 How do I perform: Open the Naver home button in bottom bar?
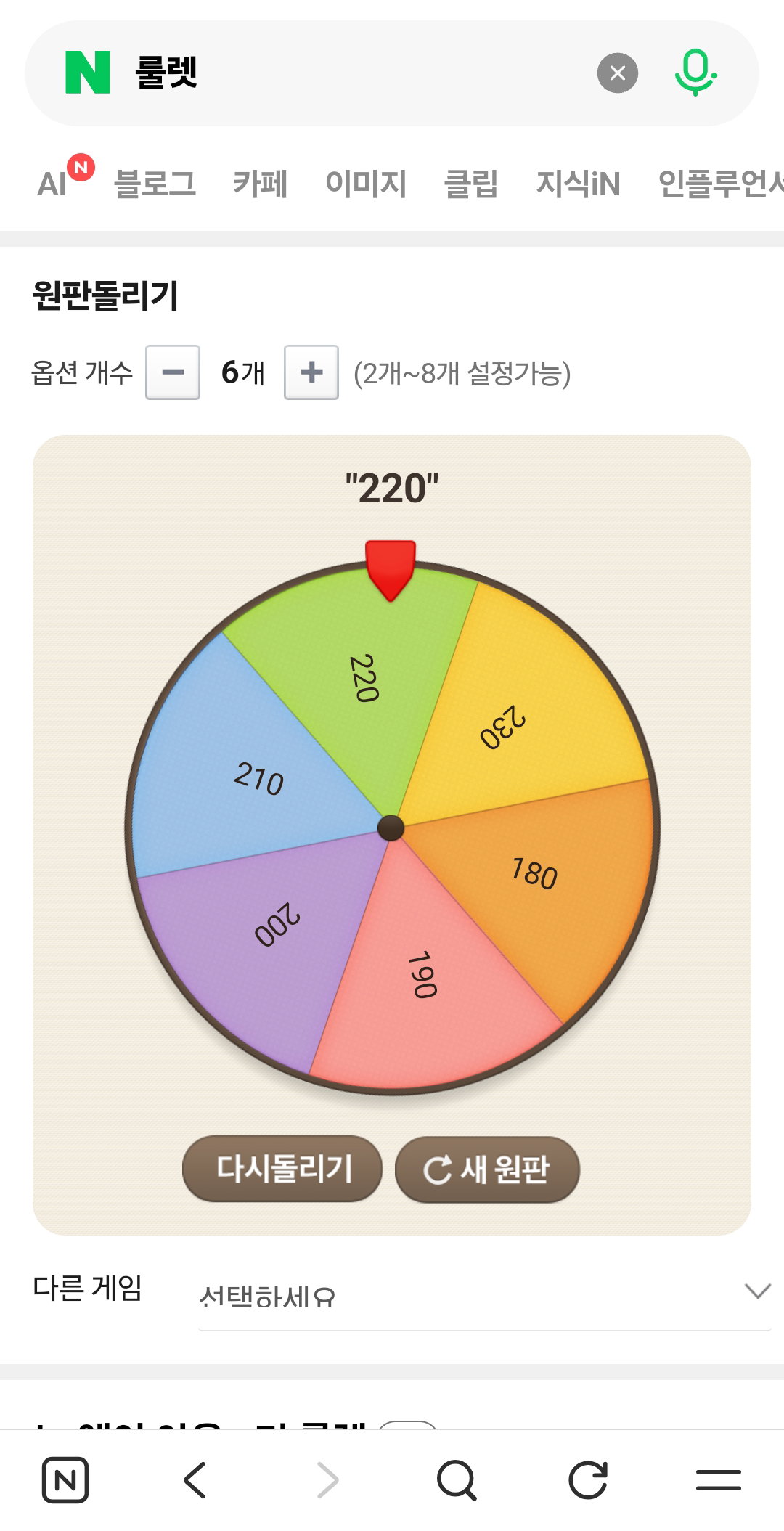click(x=65, y=1479)
